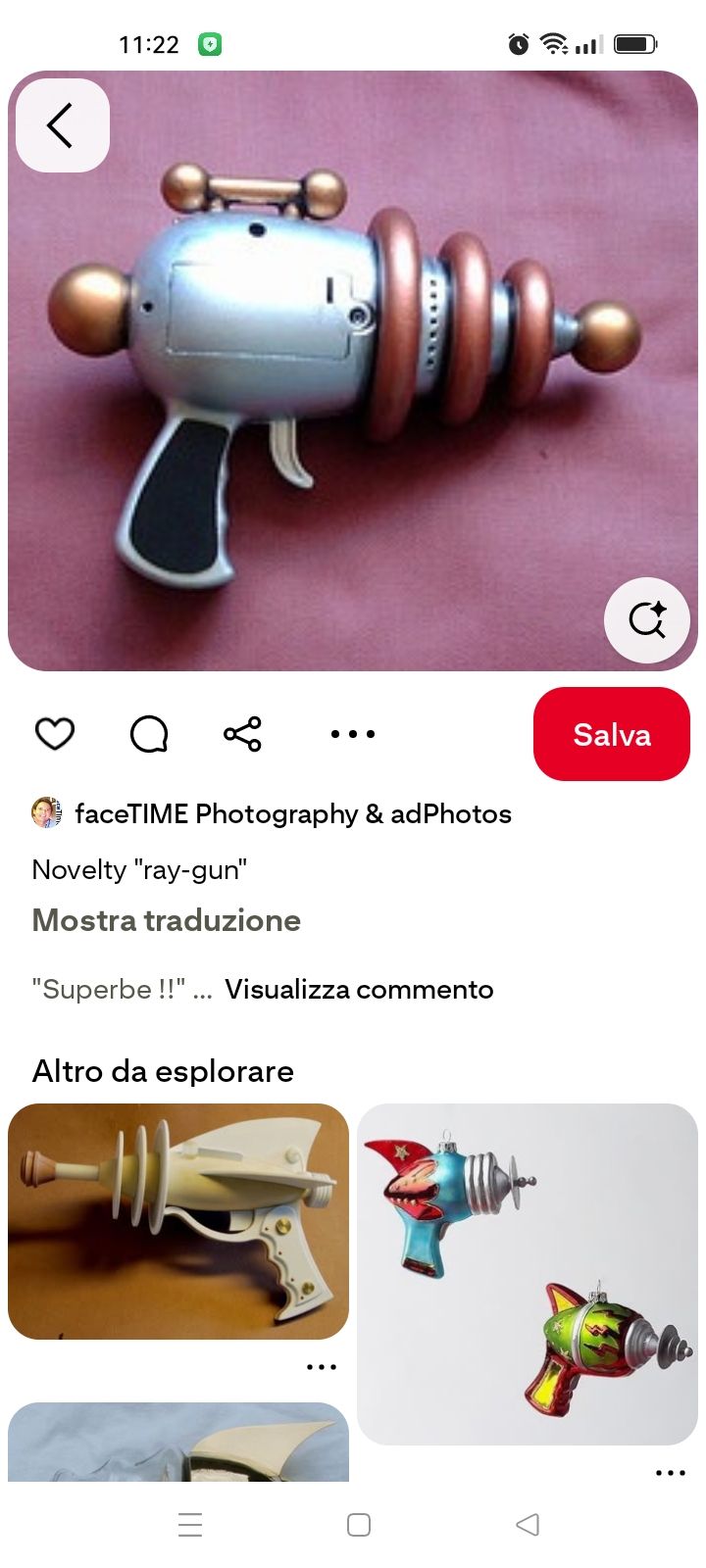Share the pin via the share icon

click(x=241, y=733)
